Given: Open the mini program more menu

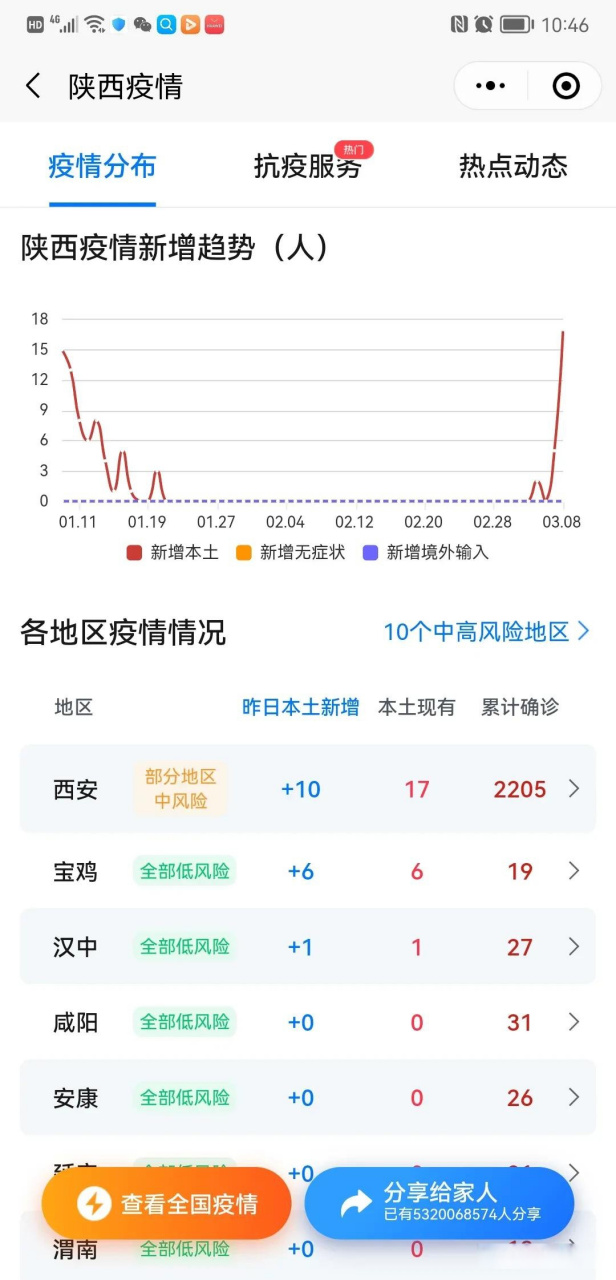Looking at the screenshot, I should pos(491,86).
